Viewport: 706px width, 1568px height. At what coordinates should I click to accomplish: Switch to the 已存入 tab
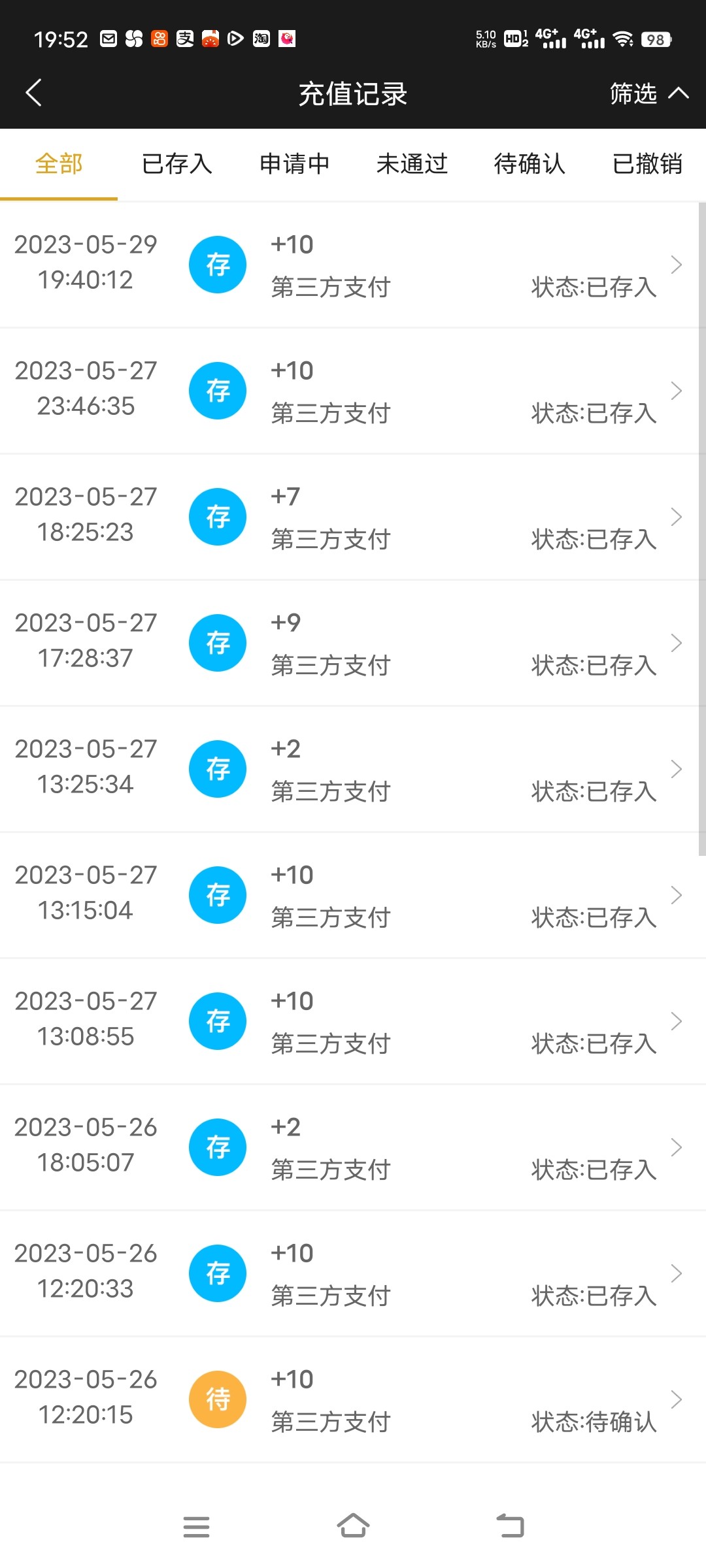[176, 164]
